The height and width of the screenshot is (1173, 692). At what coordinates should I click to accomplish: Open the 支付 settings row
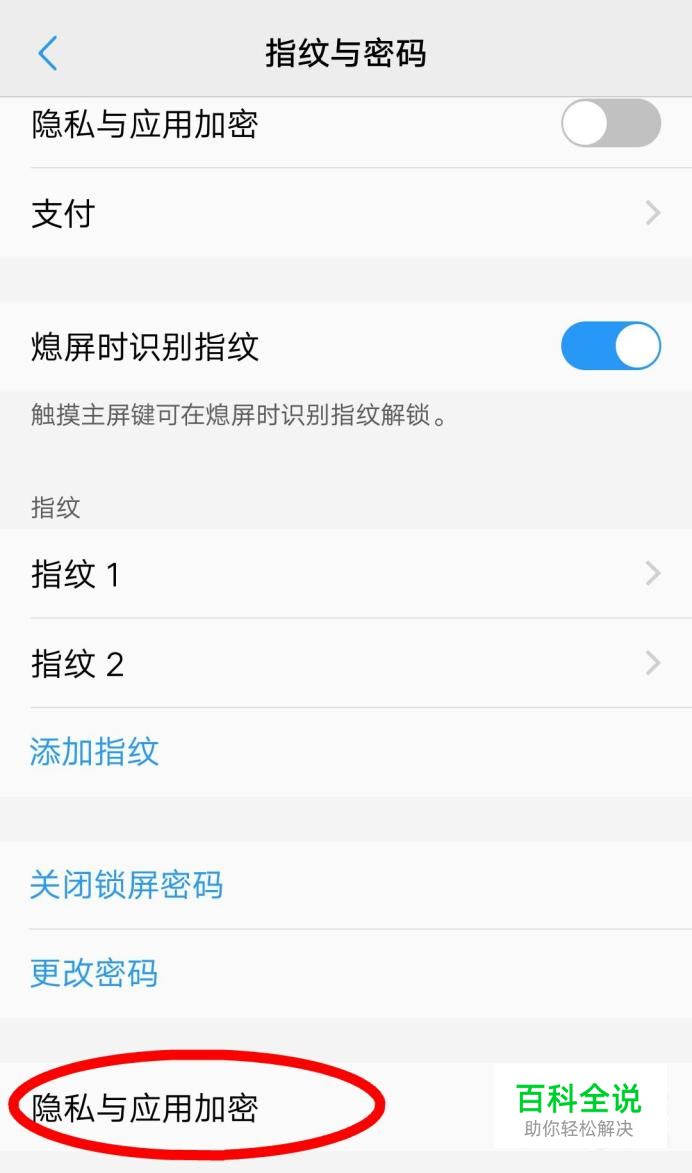click(x=346, y=213)
